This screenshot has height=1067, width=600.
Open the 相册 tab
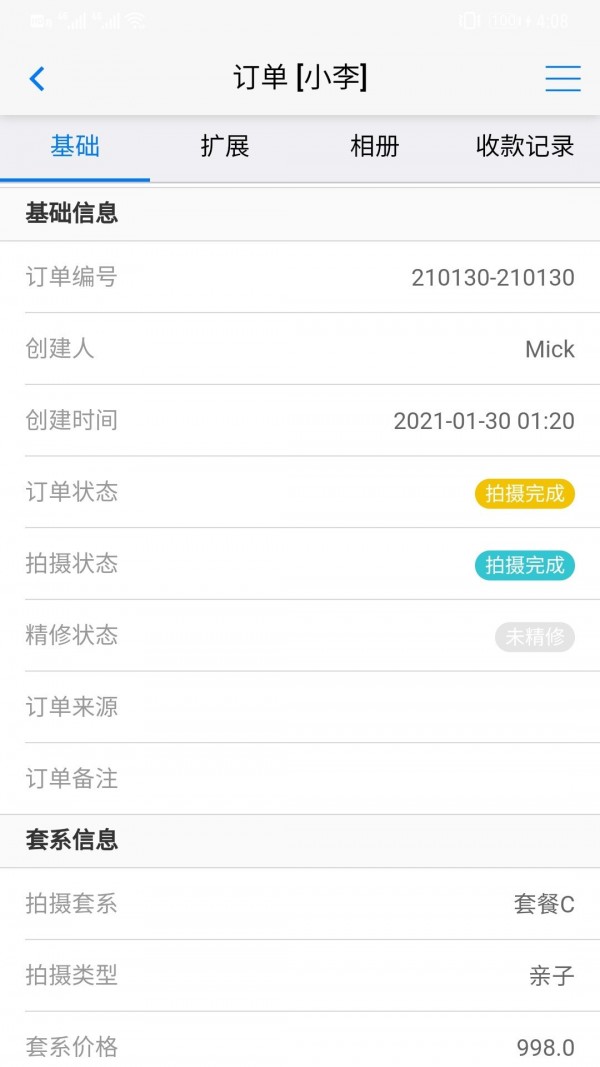coord(375,147)
